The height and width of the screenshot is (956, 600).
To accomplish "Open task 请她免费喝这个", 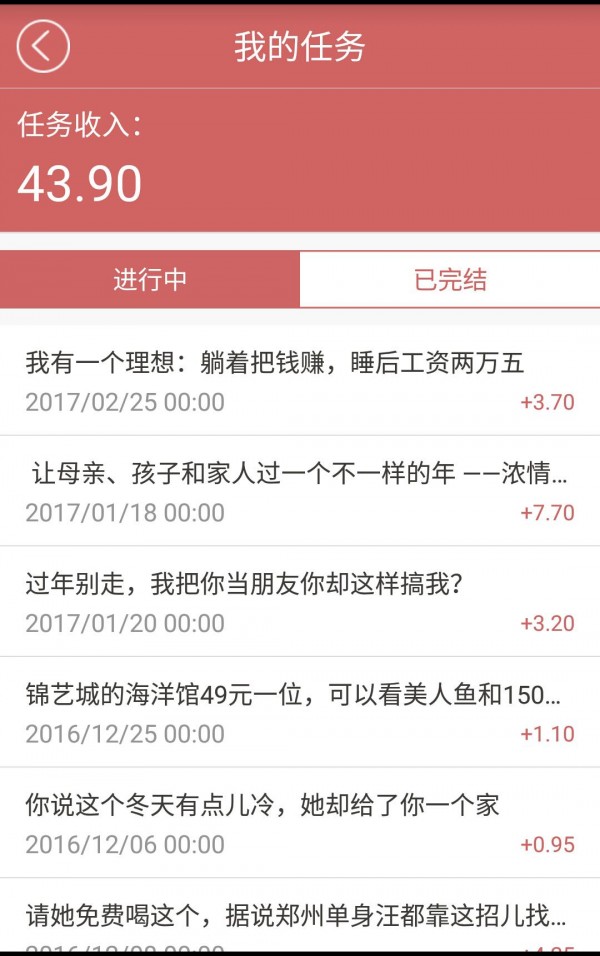I will 295,914.
